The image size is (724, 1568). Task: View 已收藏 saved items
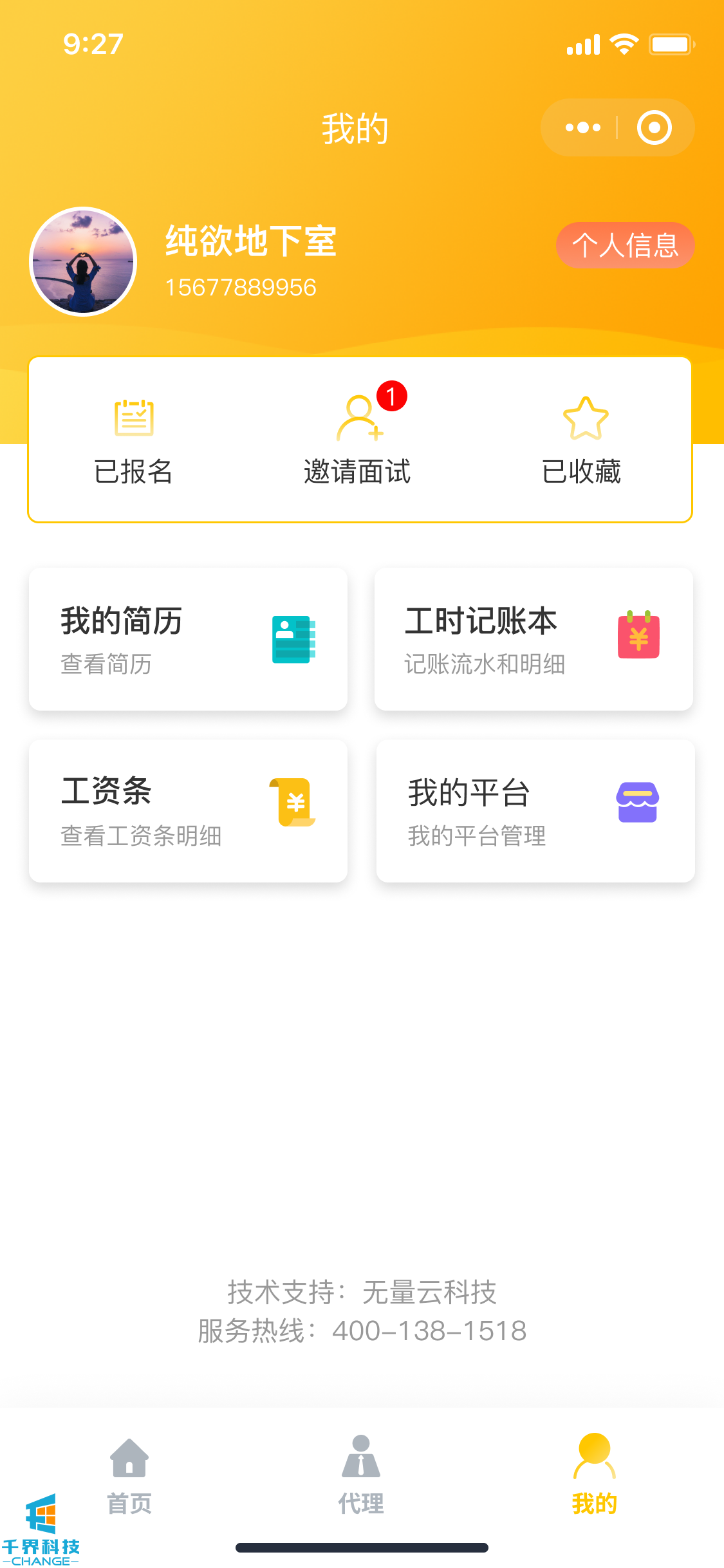pyautogui.click(x=582, y=441)
